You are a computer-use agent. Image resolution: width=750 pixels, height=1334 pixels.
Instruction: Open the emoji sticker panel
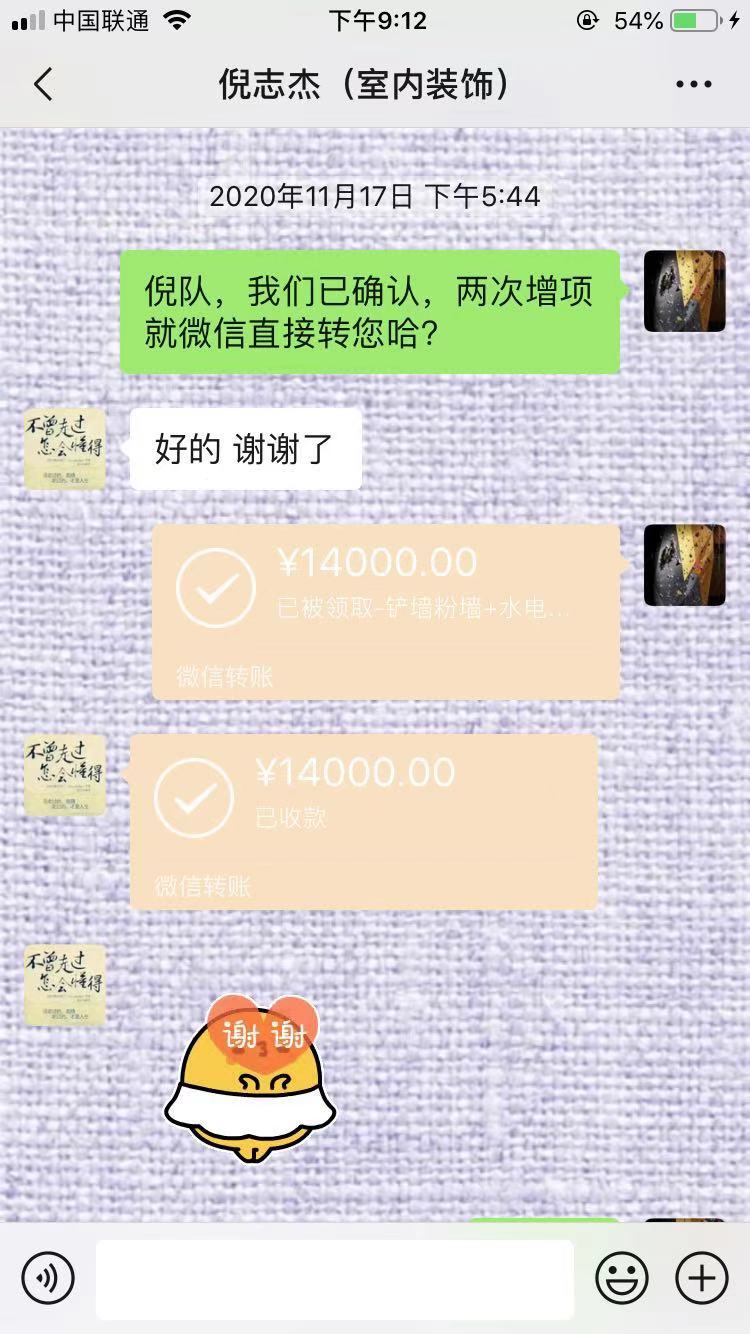pyautogui.click(x=622, y=1277)
